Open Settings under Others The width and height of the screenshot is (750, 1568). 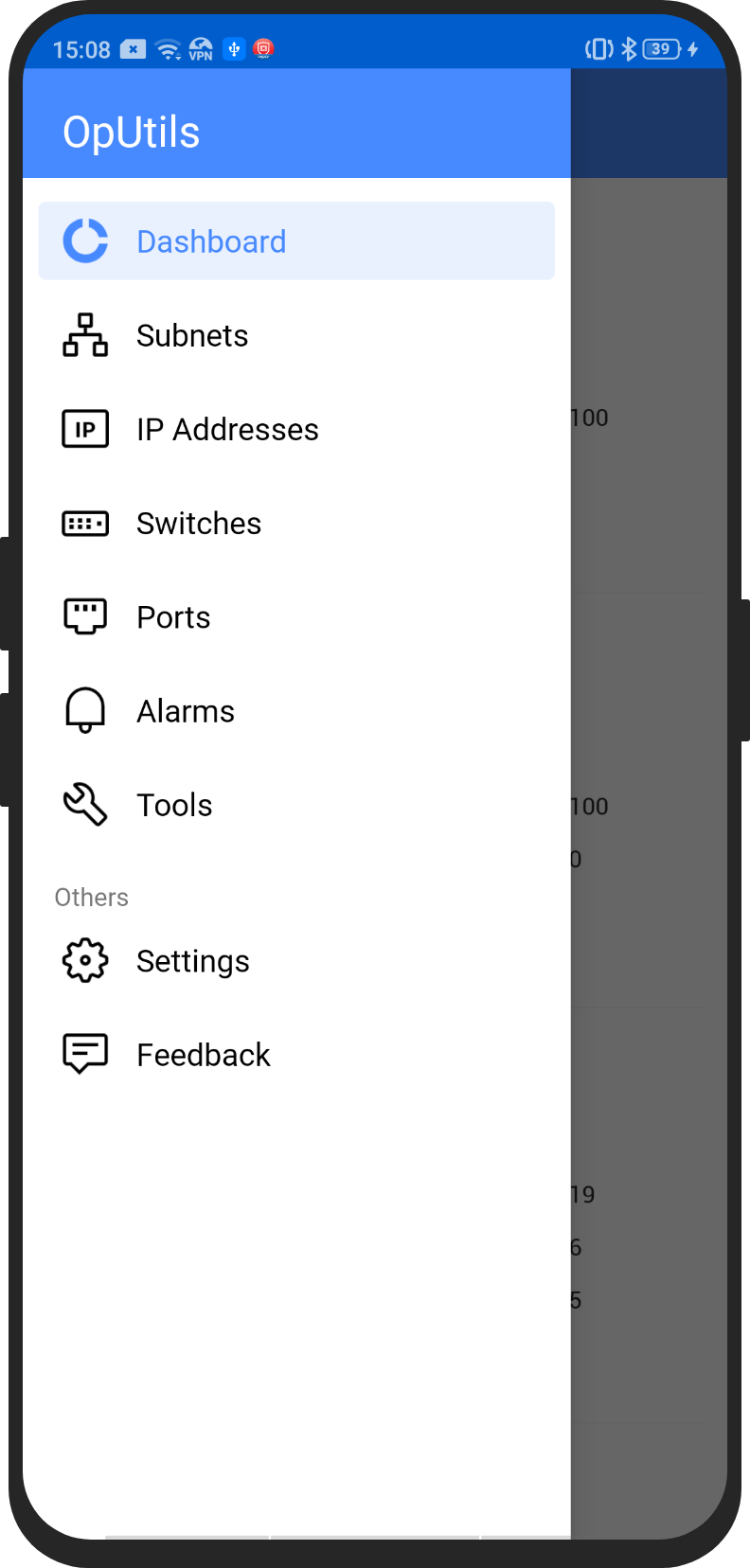pos(192,961)
